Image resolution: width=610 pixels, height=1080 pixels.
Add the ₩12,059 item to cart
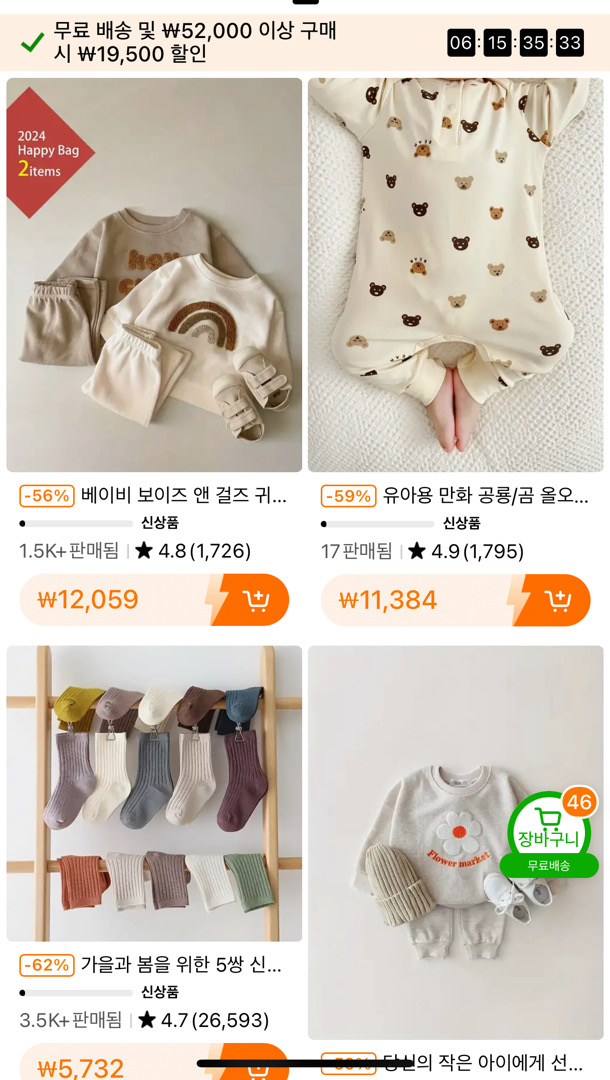[255, 600]
